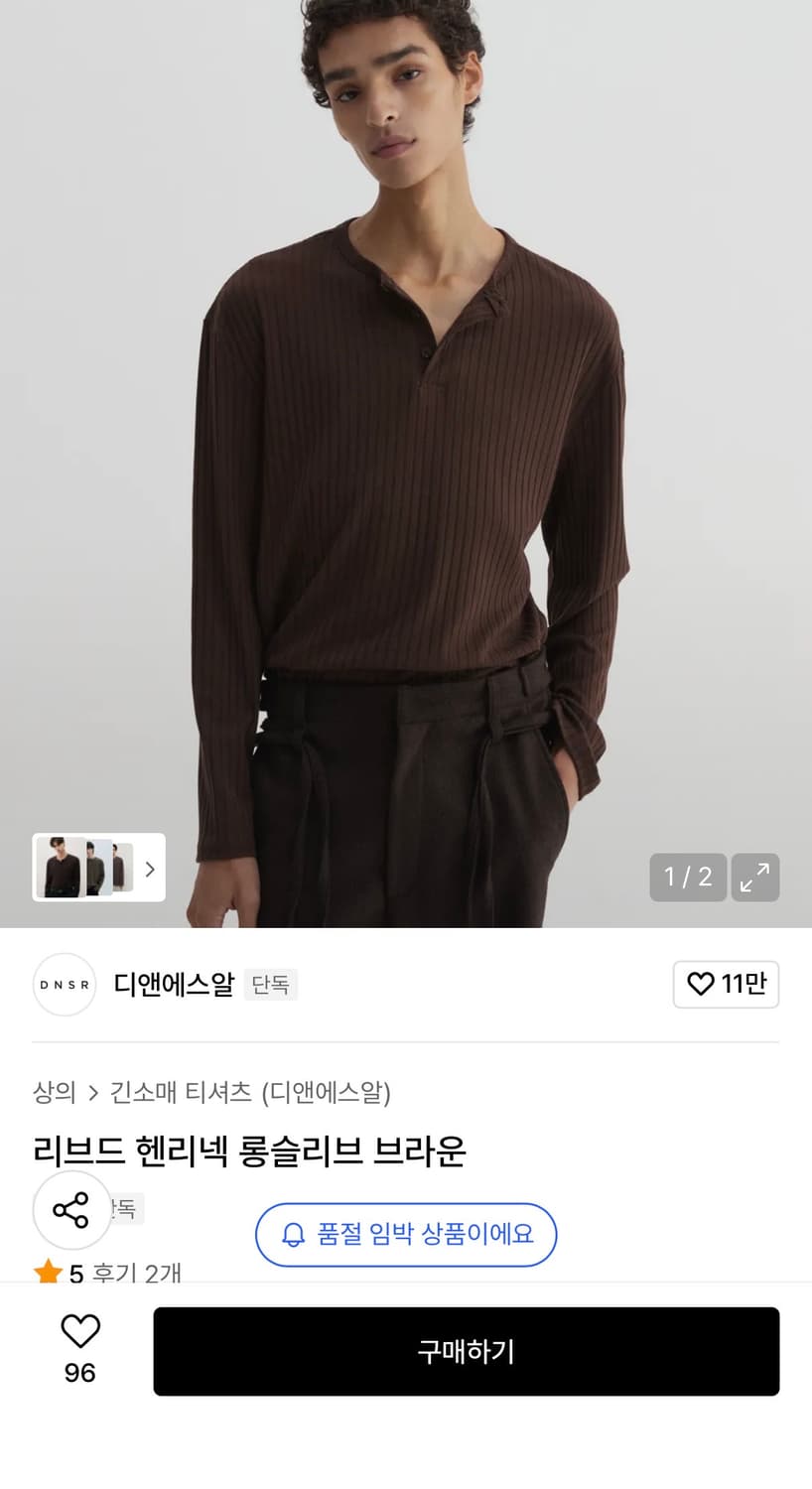
Task: Click the 품절 임박 상품이에요 notification banner
Action: click(405, 1234)
